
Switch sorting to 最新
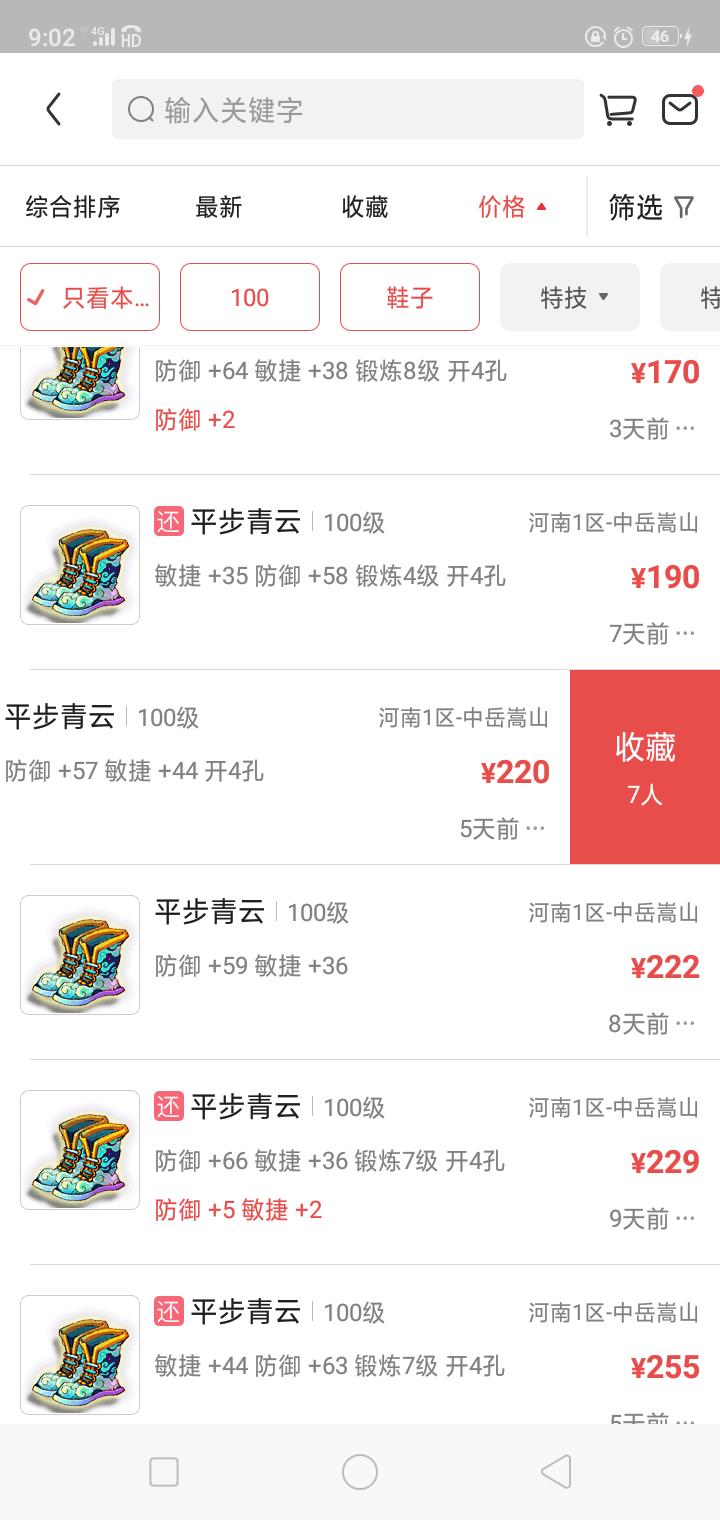(x=218, y=207)
